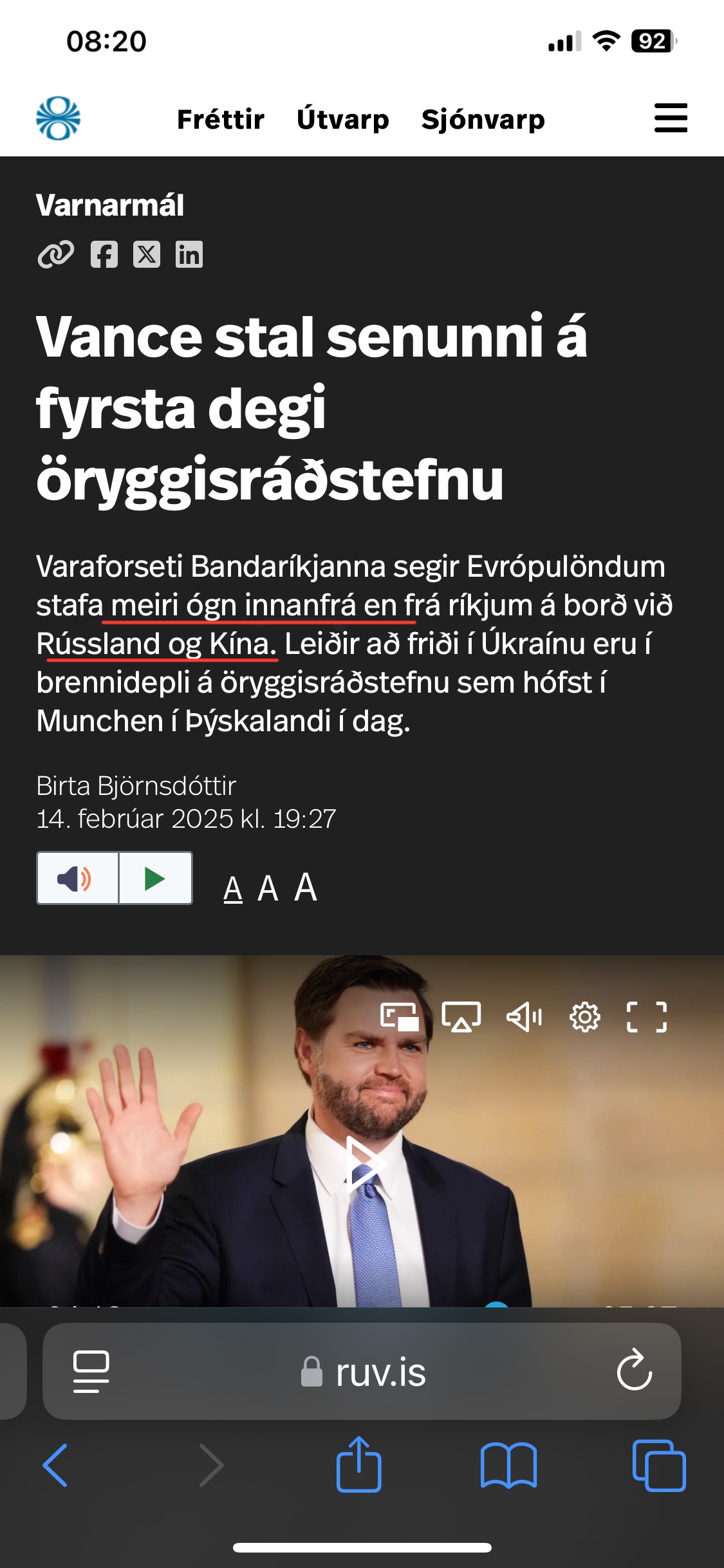Open the hamburger menu
Image resolution: width=724 pixels, height=1568 pixels.
point(670,118)
